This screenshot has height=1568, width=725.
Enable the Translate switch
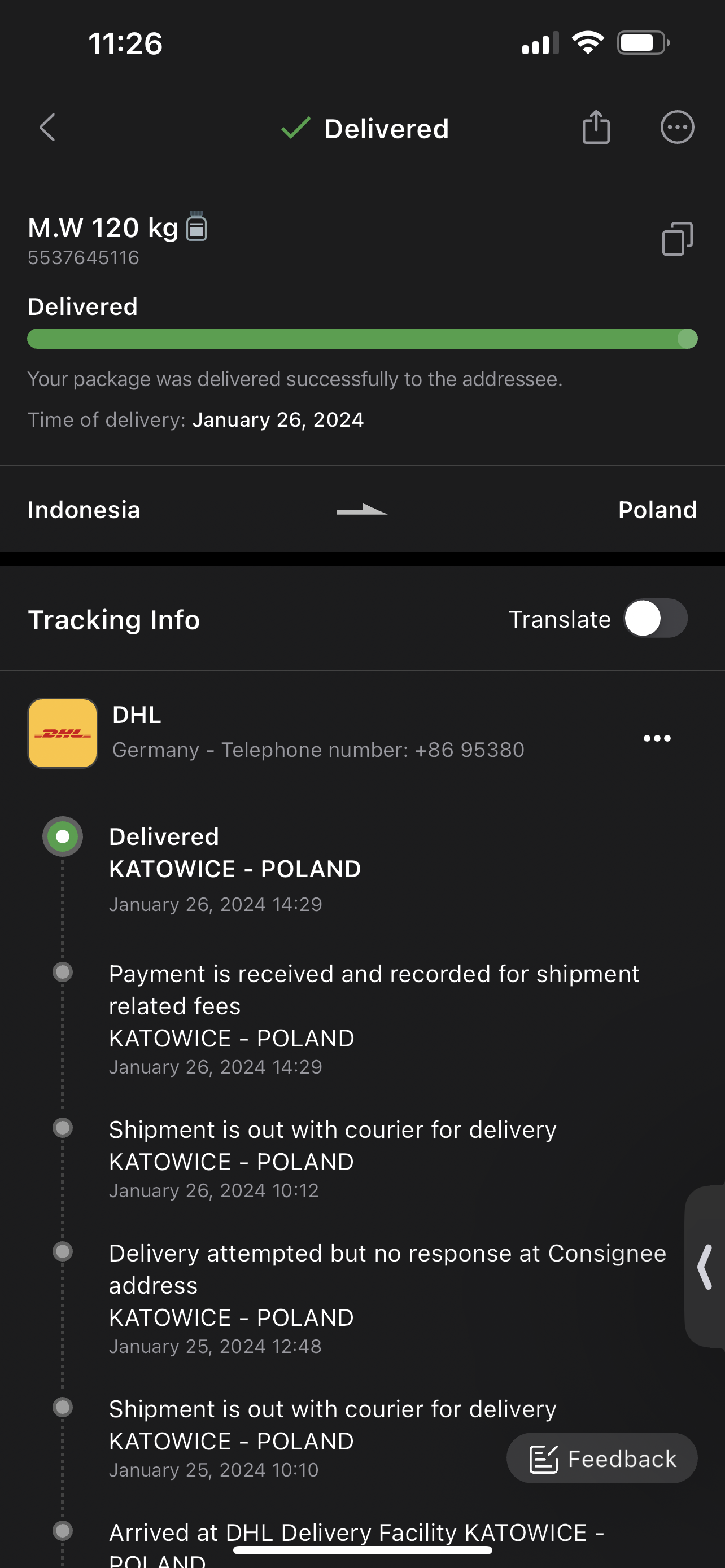(x=655, y=619)
